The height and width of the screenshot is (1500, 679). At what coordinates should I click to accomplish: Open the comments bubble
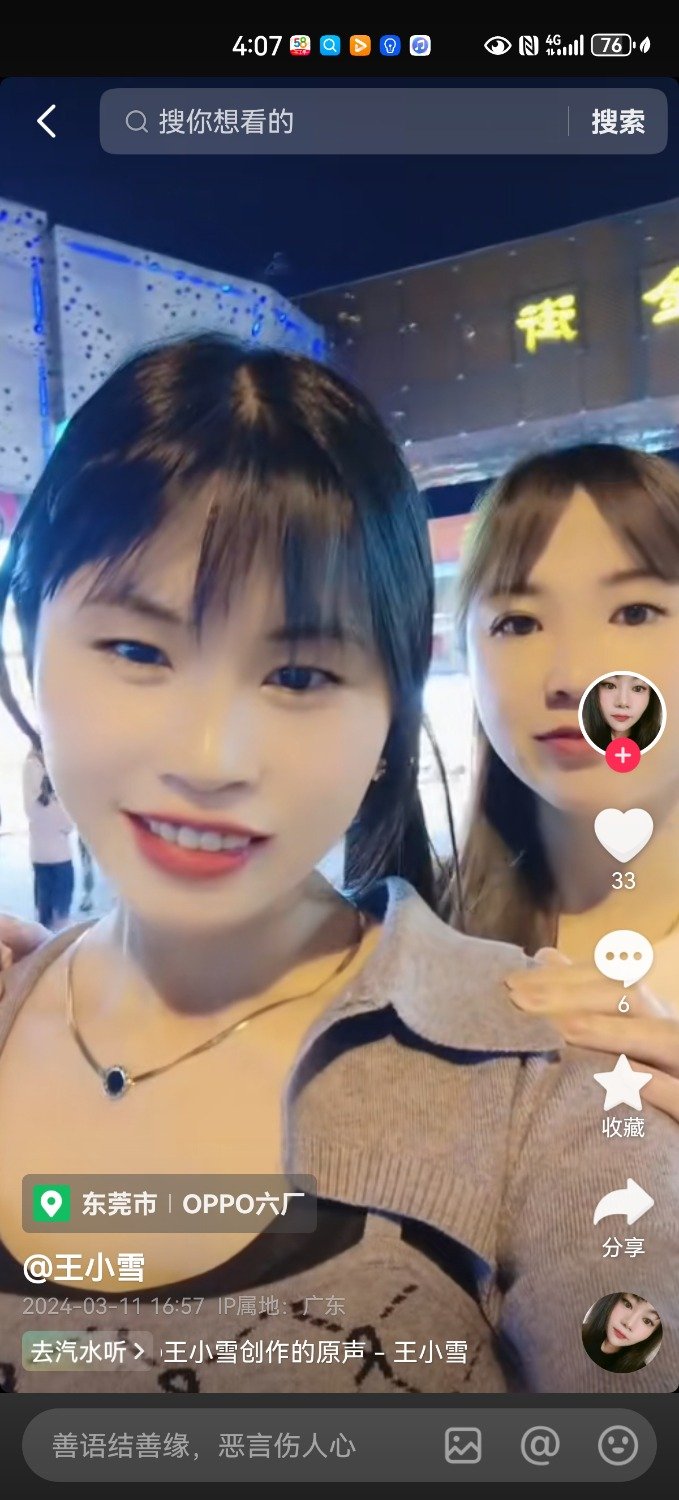(x=623, y=958)
